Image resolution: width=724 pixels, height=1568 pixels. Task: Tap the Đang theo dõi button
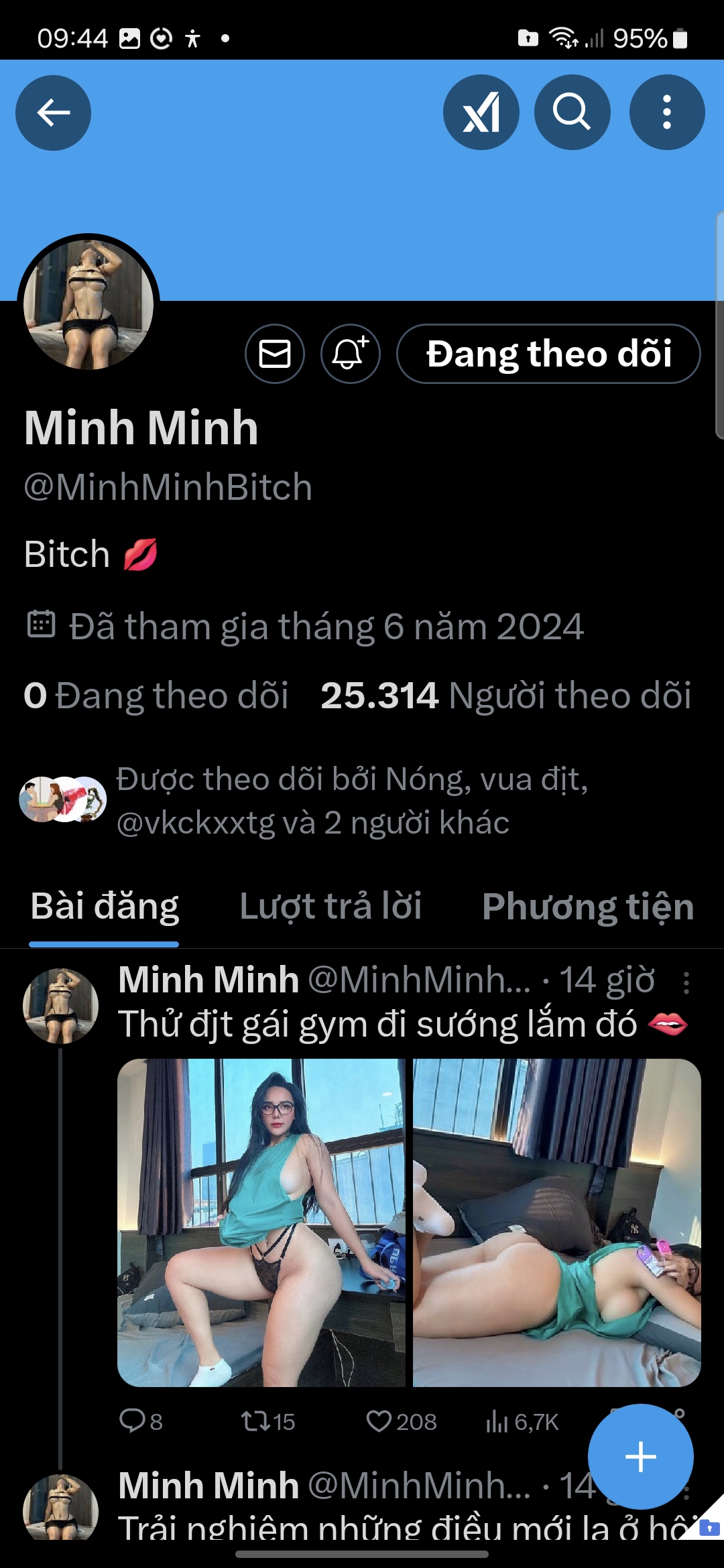pyautogui.click(x=548, y=354)
